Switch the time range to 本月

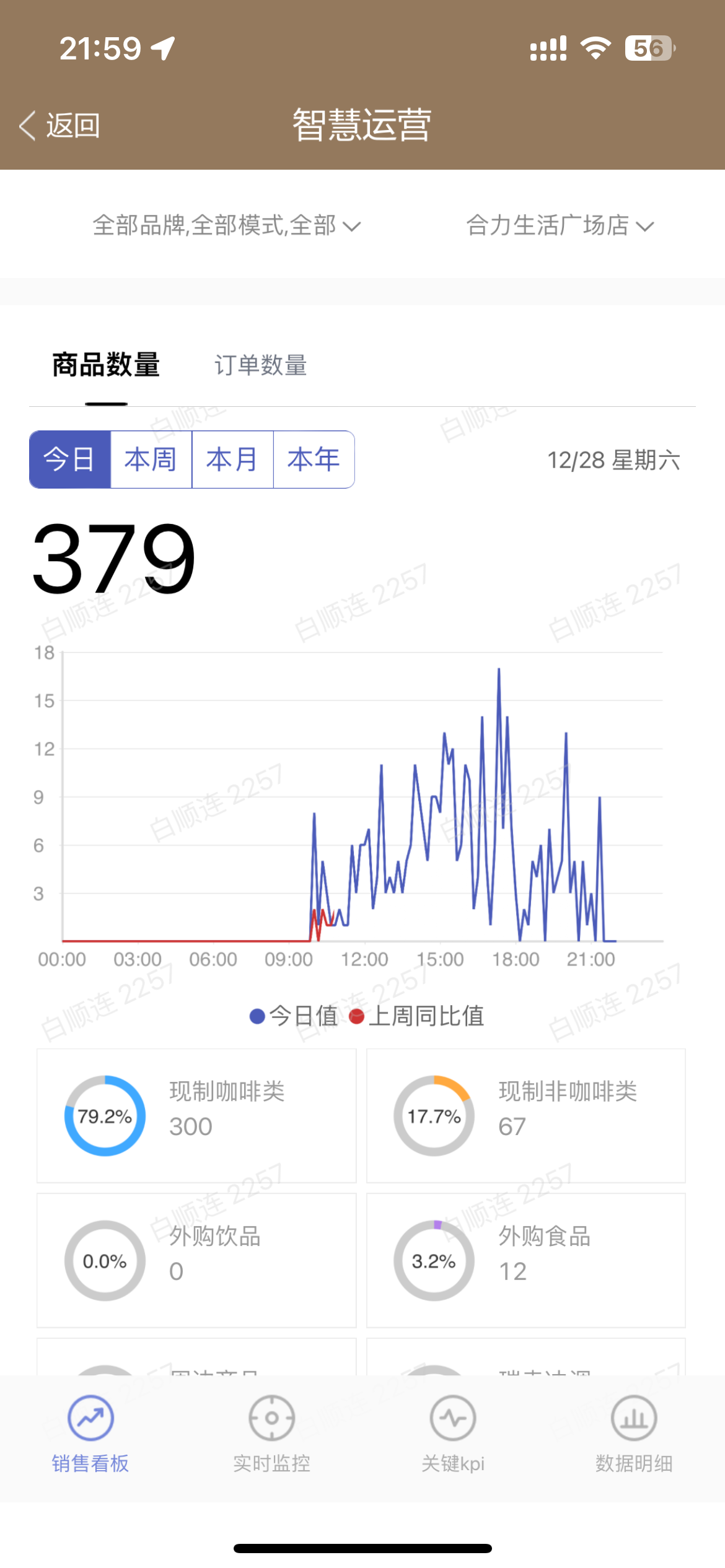tap(232, 460)
